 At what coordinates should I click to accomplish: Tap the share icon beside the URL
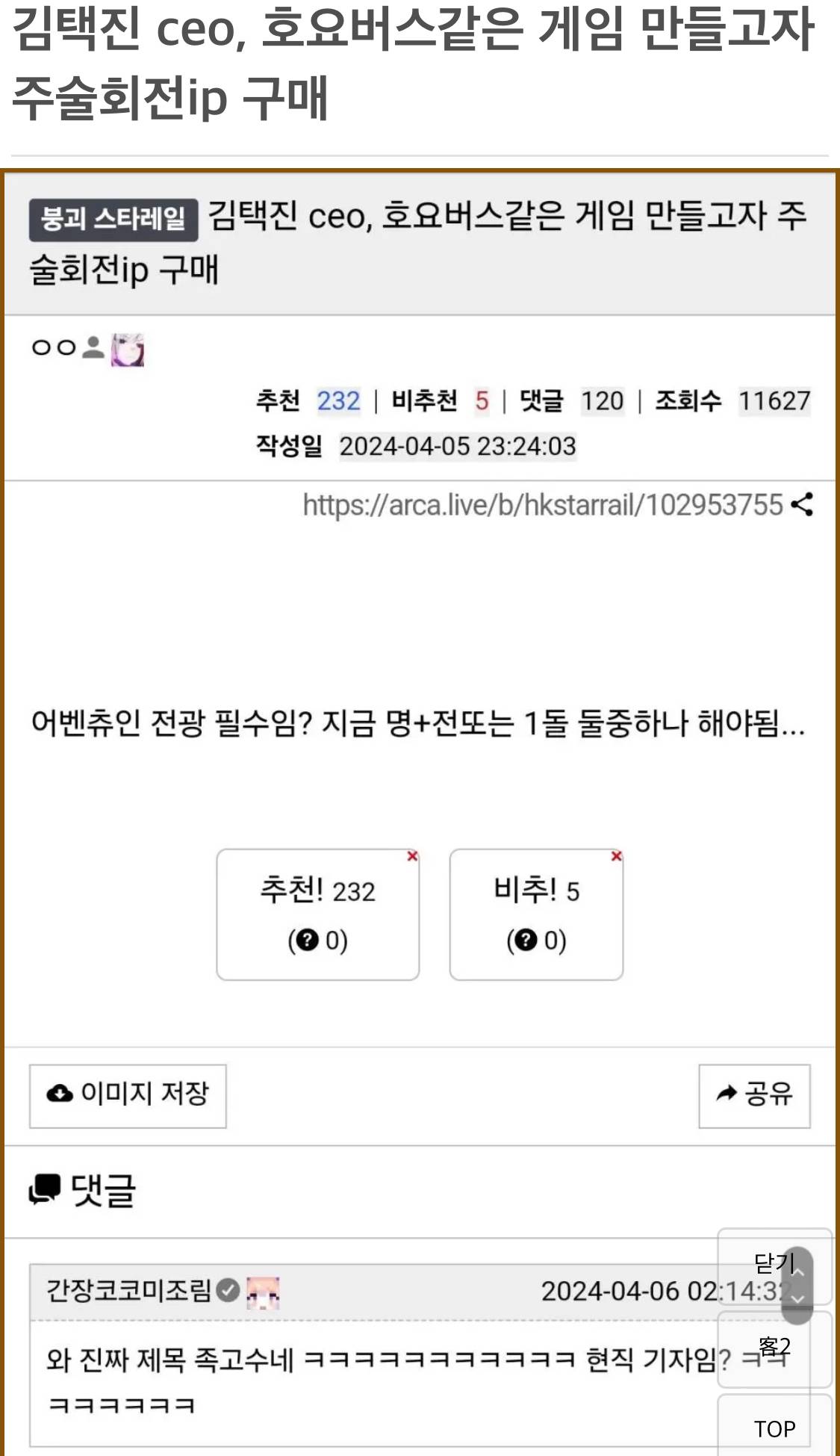pos(802,505)
